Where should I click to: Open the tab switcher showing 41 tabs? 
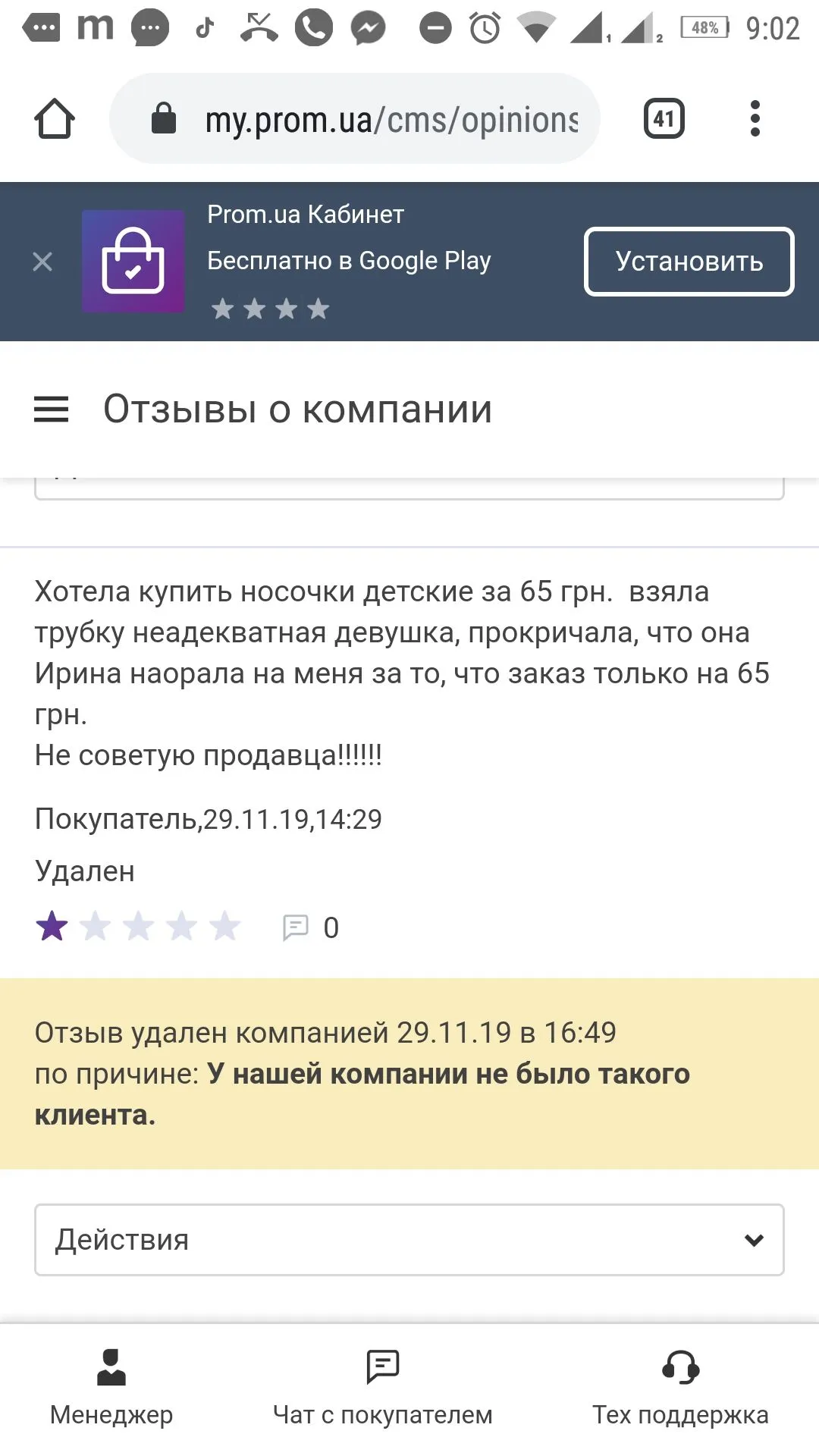point(664,119)
